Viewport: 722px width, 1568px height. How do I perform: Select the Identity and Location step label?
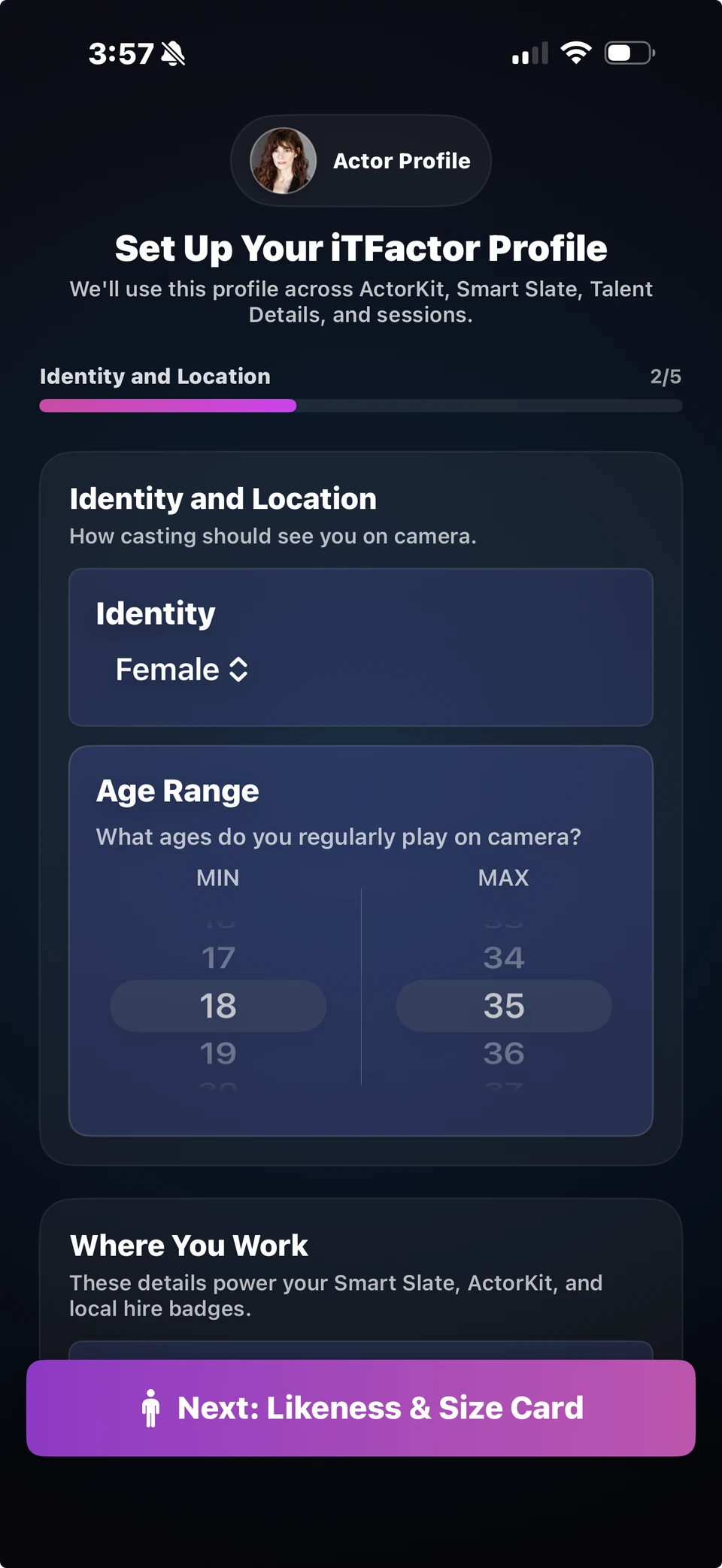coord(155,376)
